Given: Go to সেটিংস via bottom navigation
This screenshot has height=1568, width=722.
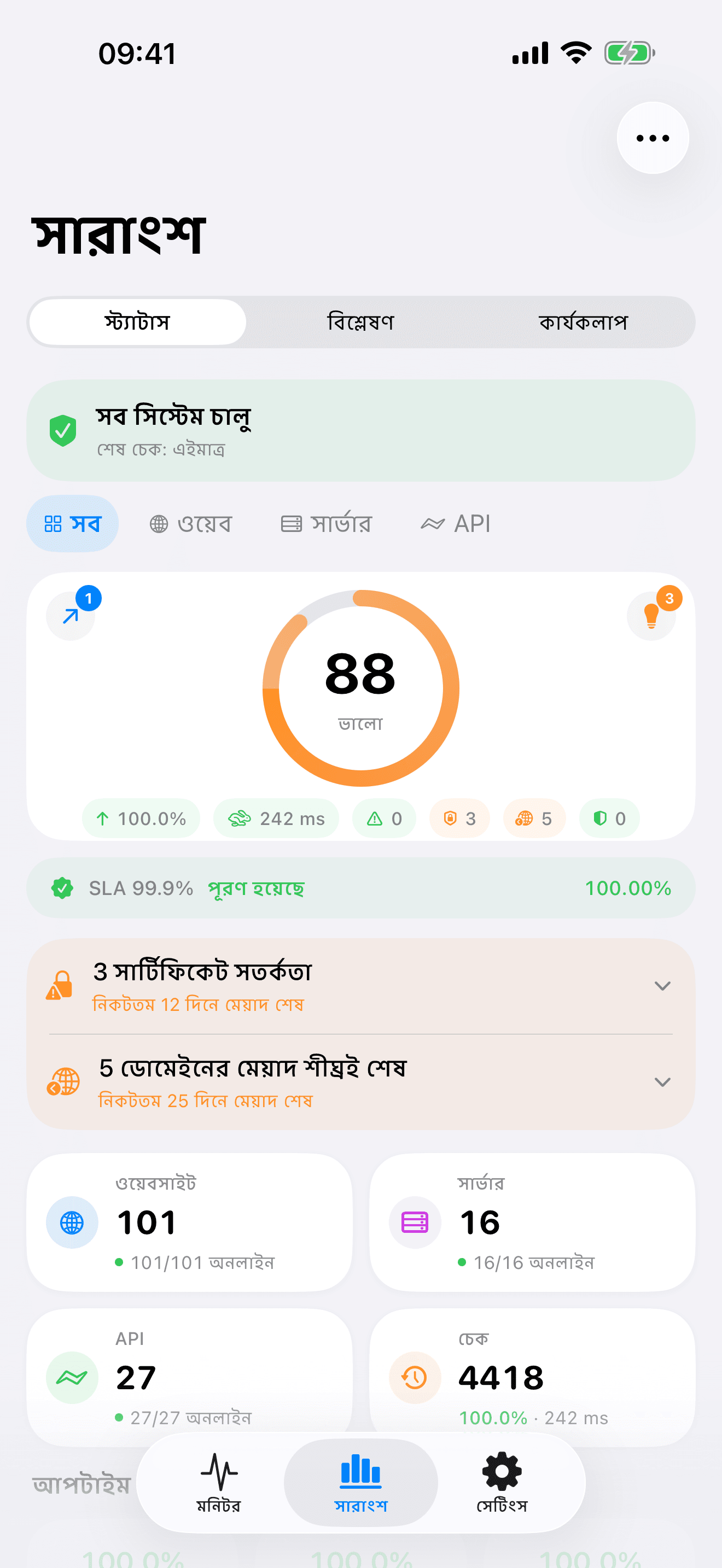Looking at the screenshot, I should click(x=500, y=1483).
